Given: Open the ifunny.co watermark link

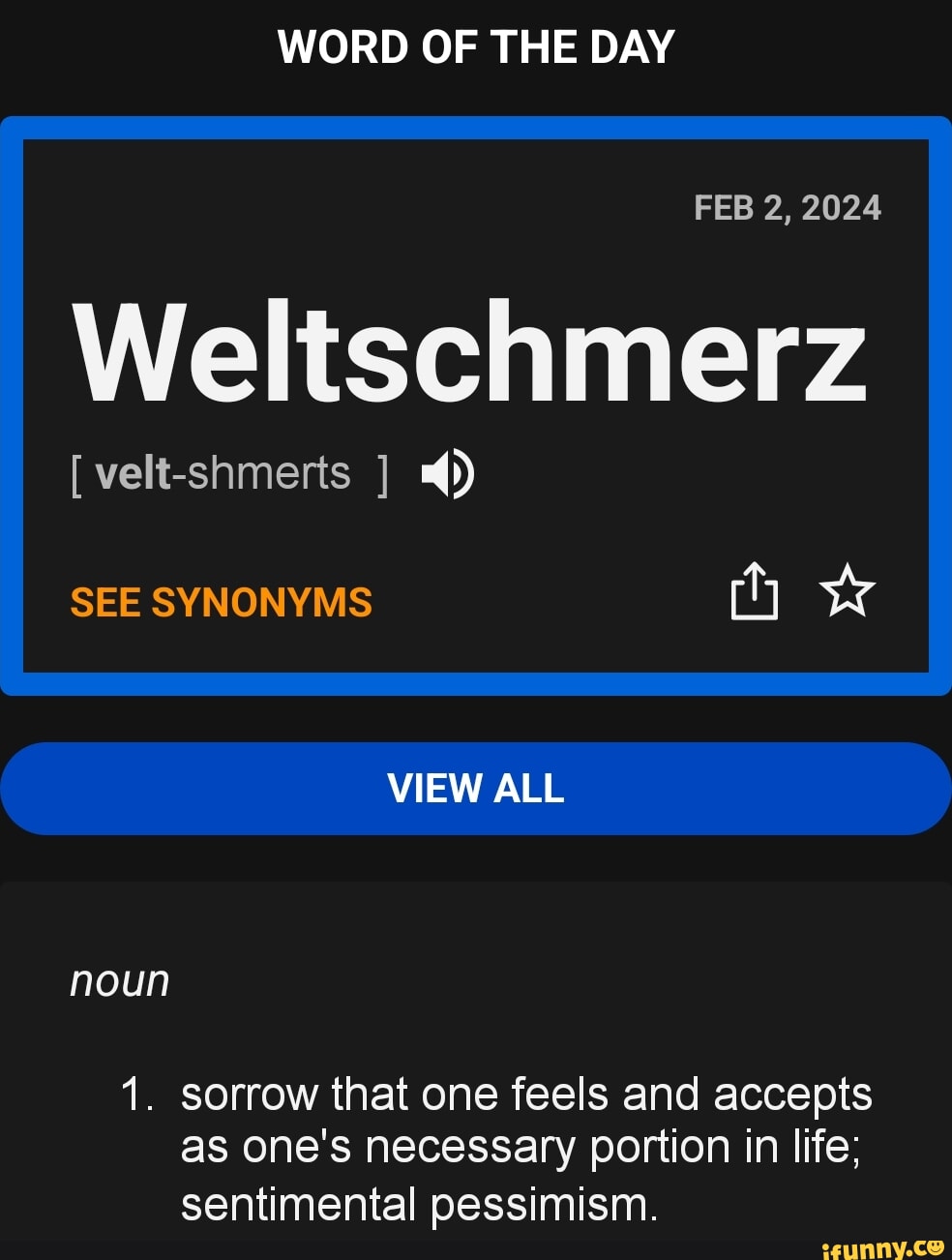Looking at the screenshot, I should [882, 1247].
